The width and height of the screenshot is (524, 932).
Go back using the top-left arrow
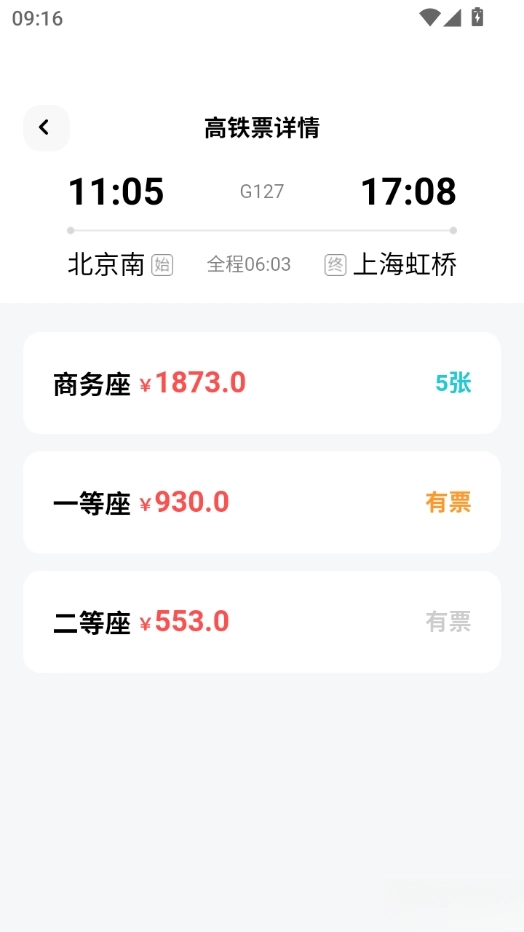tap(46, 128)
